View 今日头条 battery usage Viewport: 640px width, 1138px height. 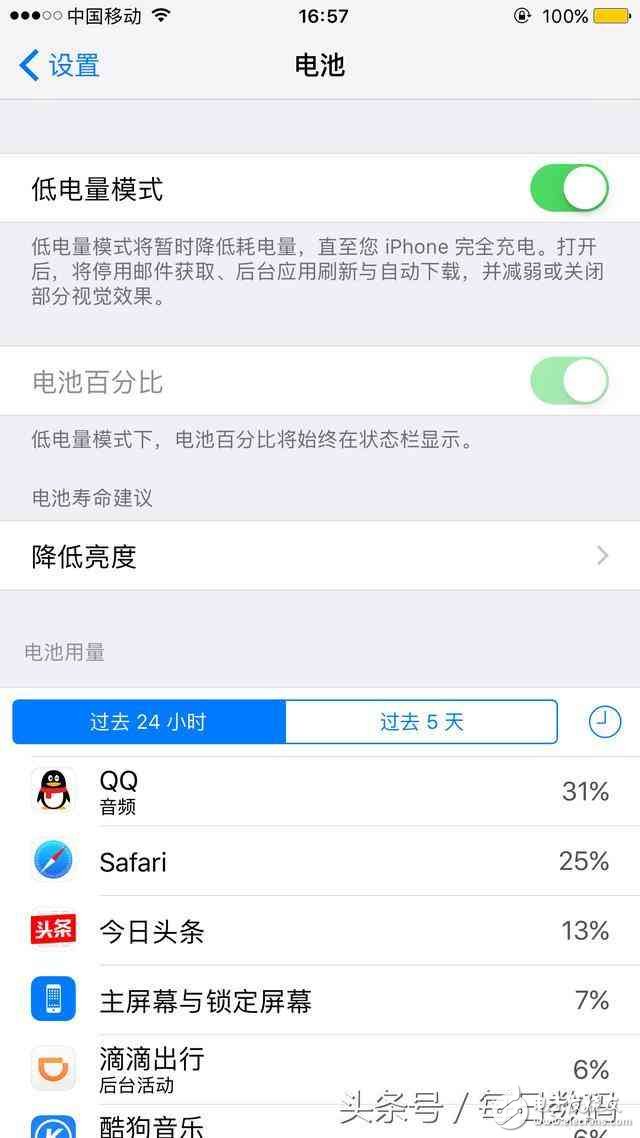point(320,931)
